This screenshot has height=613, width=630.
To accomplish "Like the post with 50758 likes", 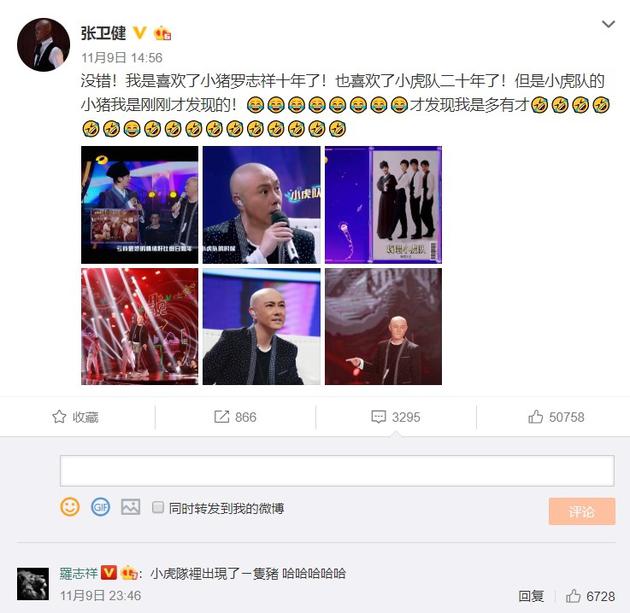I will point(555,417).
